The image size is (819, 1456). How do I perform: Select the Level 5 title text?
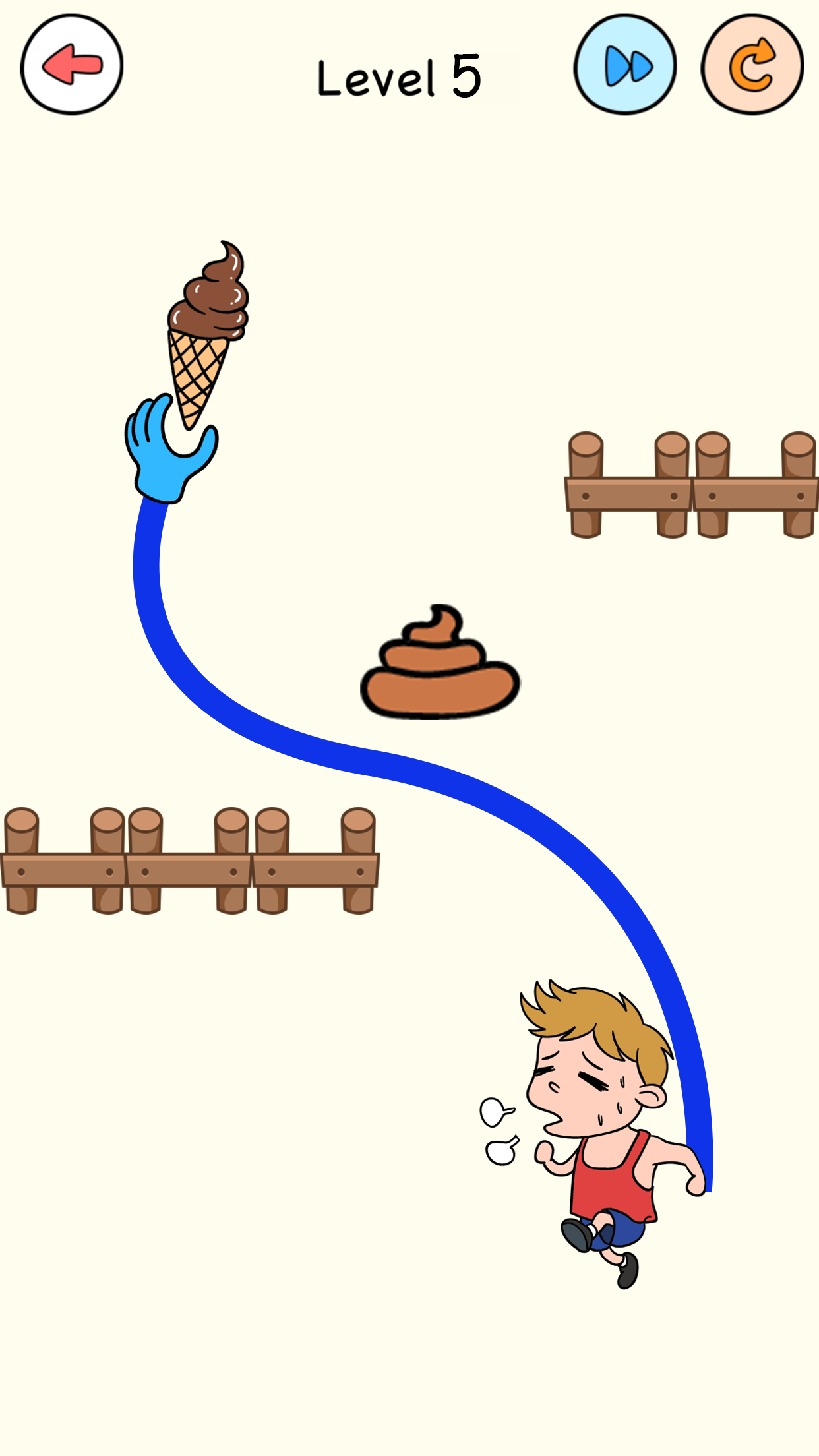click(x=399, y=73)
